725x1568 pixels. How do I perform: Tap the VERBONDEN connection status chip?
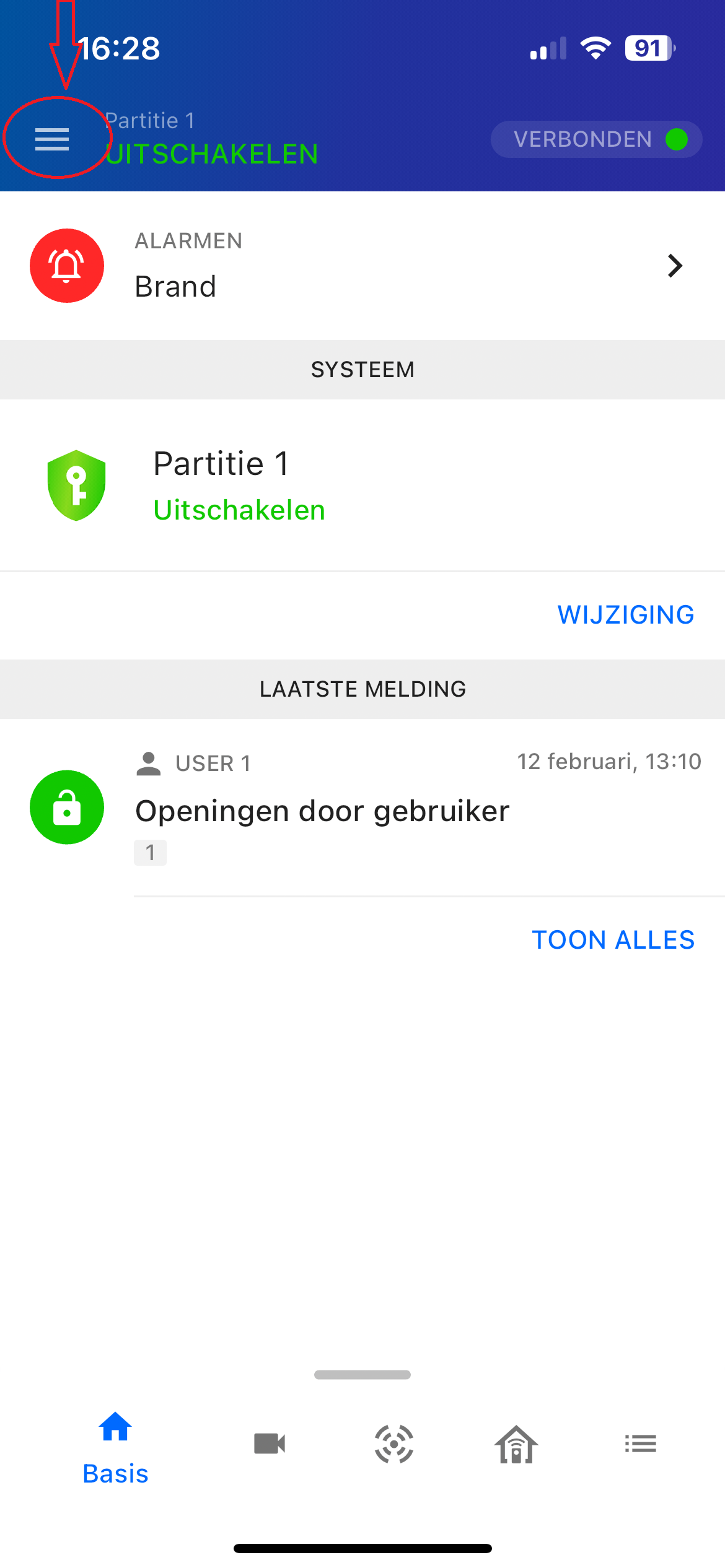pos(596,139)
